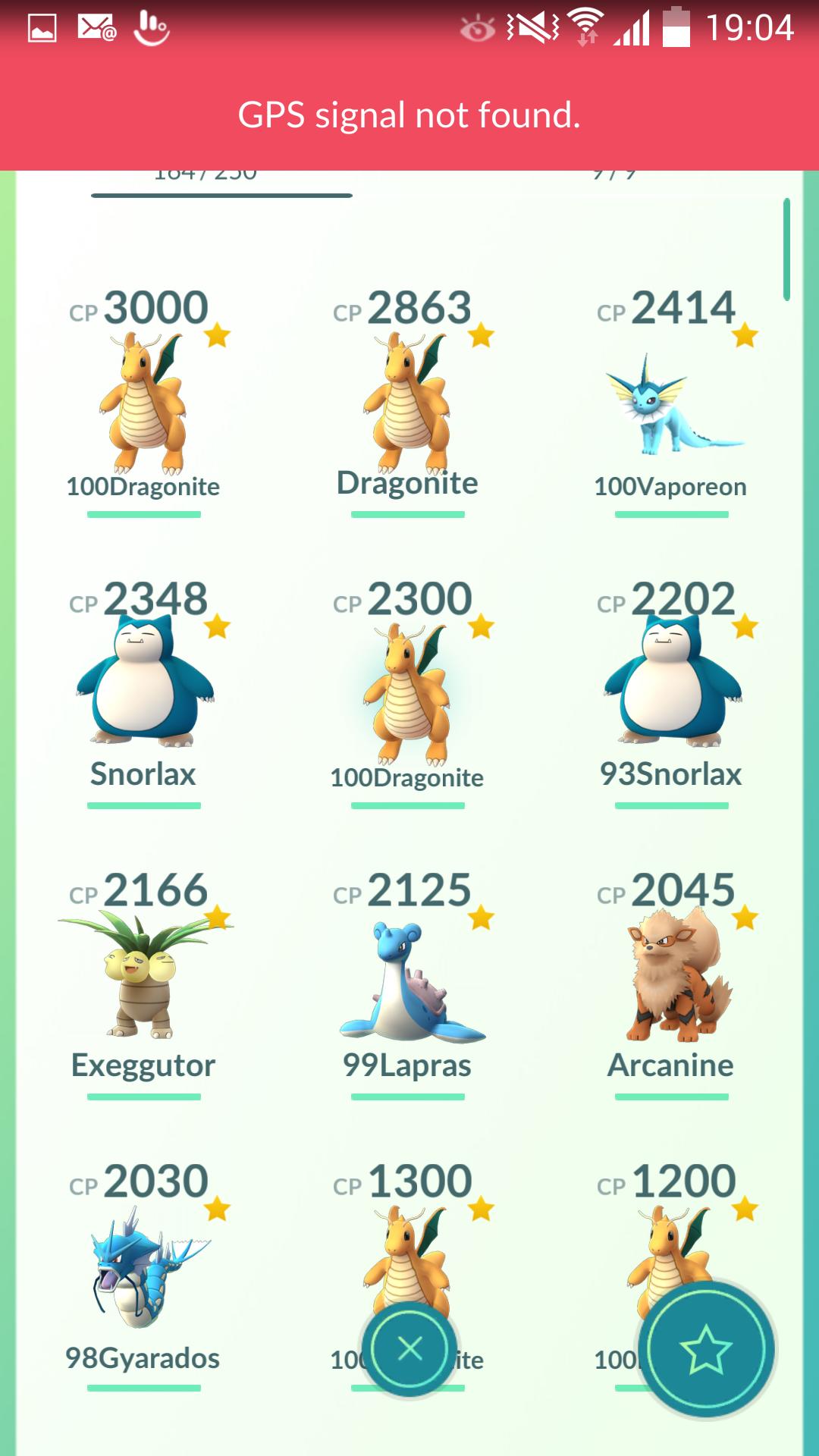The width and height of the screenshot is (819, 1456).
Task: Tap the star sort button
Action: pyautogui.click(x=706, y=1349)
